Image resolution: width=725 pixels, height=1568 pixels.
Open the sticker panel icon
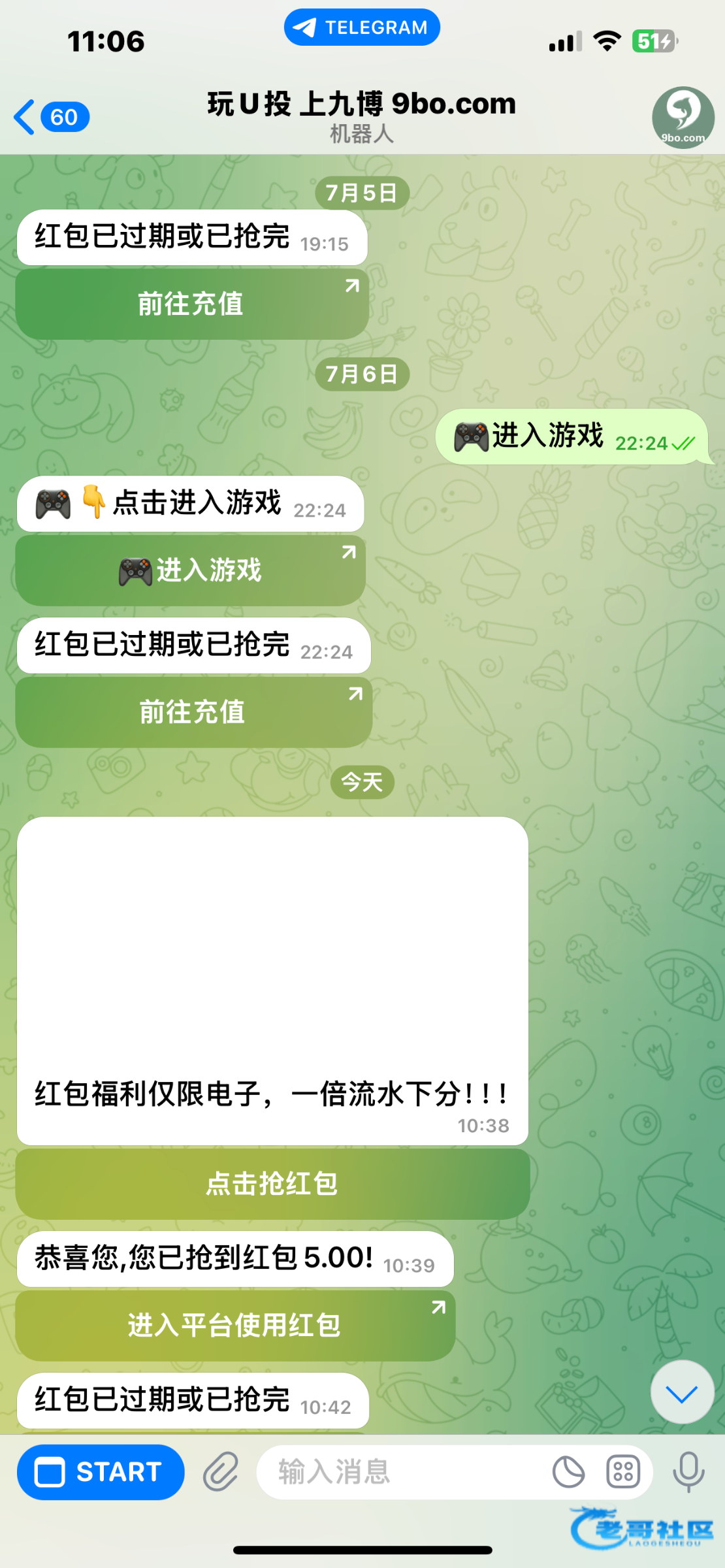point(568,1473)
